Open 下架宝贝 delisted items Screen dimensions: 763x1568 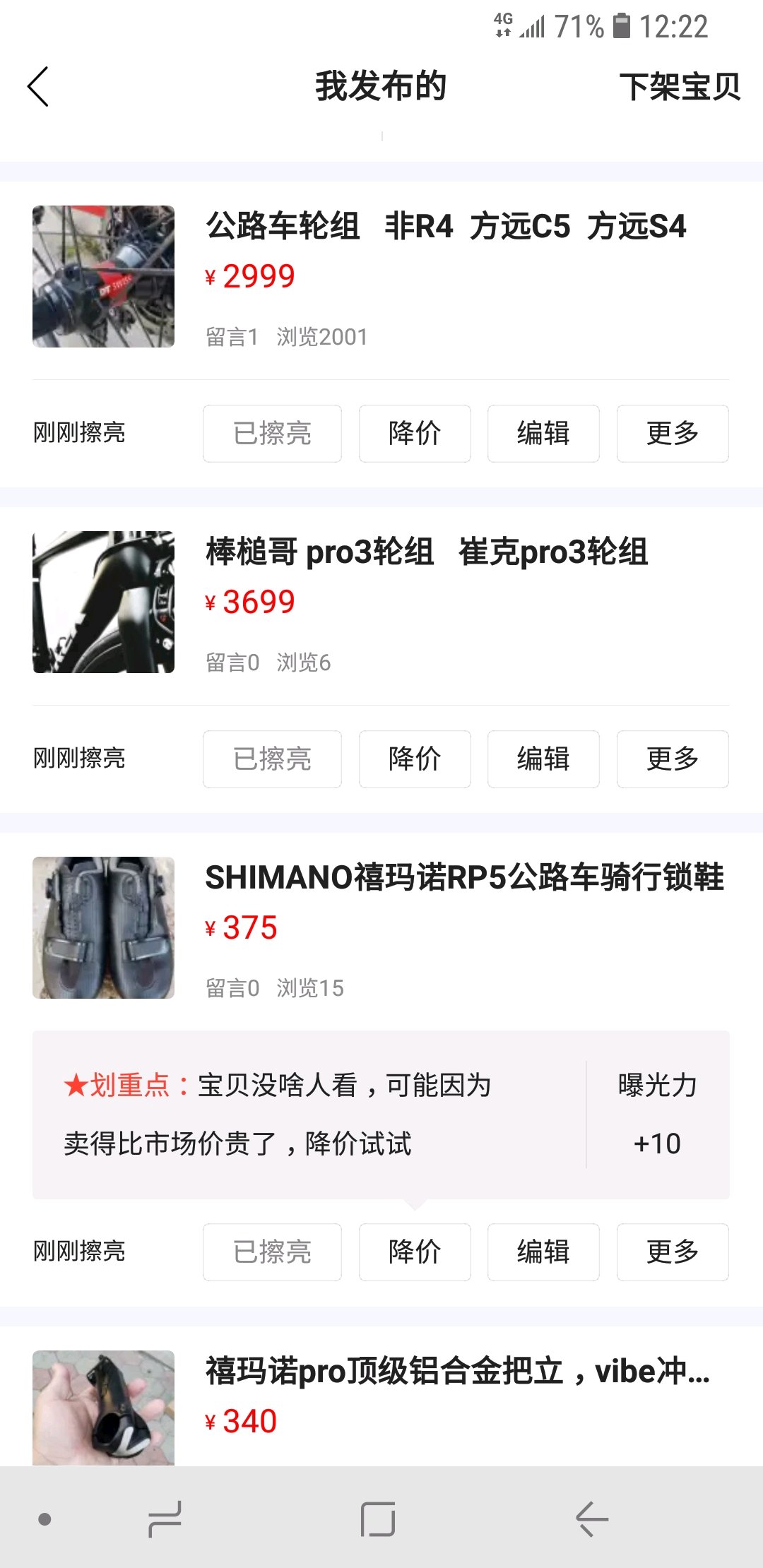[680, 87]
